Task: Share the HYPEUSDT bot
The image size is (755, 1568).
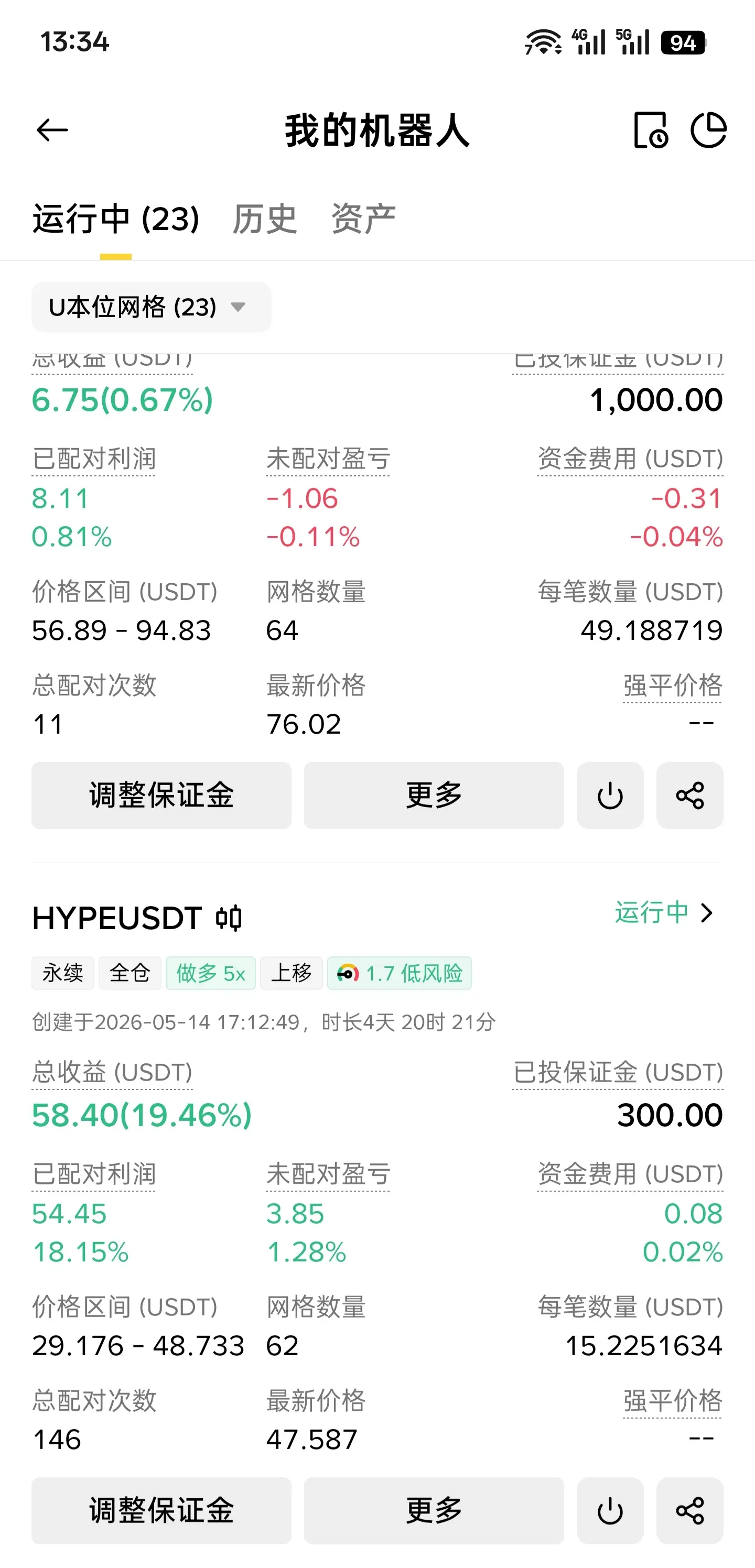Action: [690, 1510]
